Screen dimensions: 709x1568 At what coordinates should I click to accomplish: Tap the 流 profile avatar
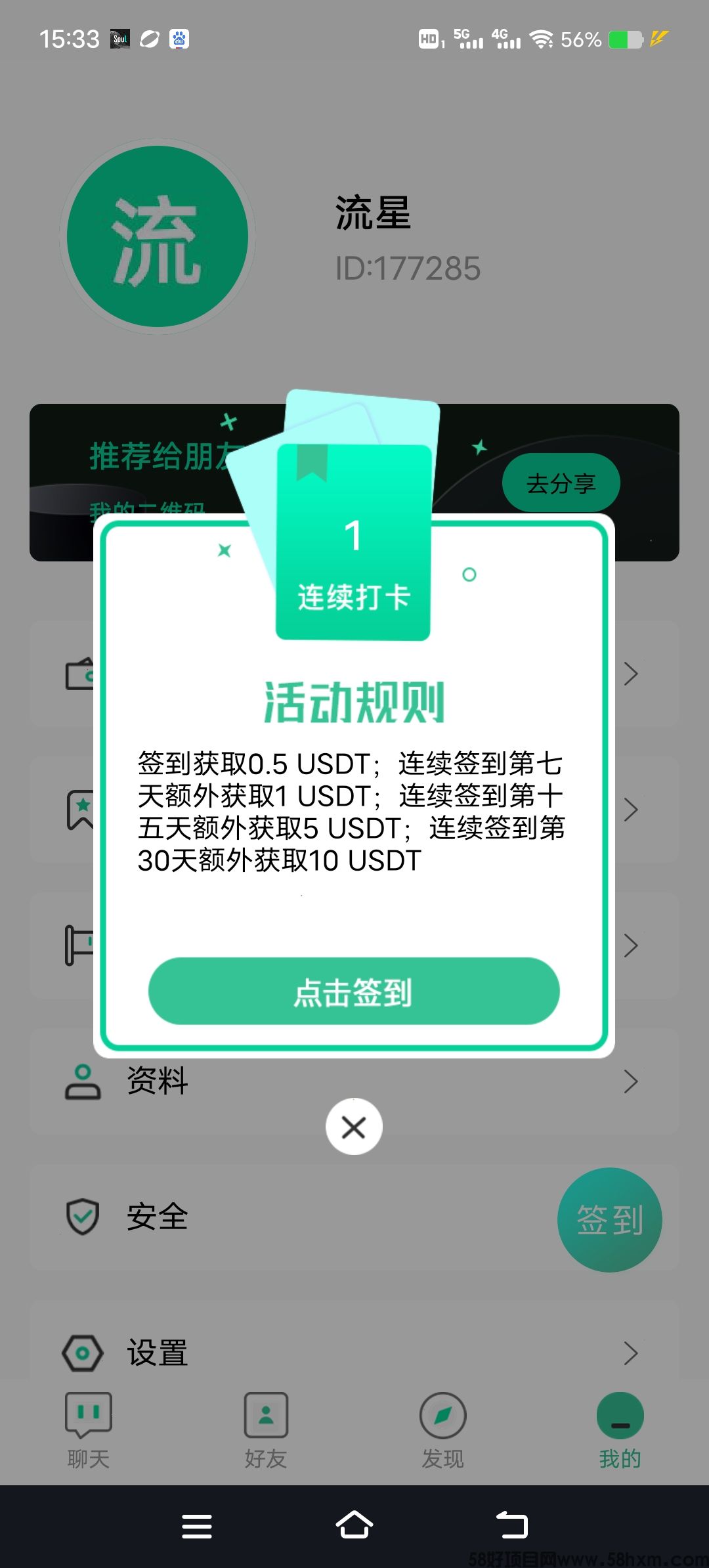(x=158, y=236)
